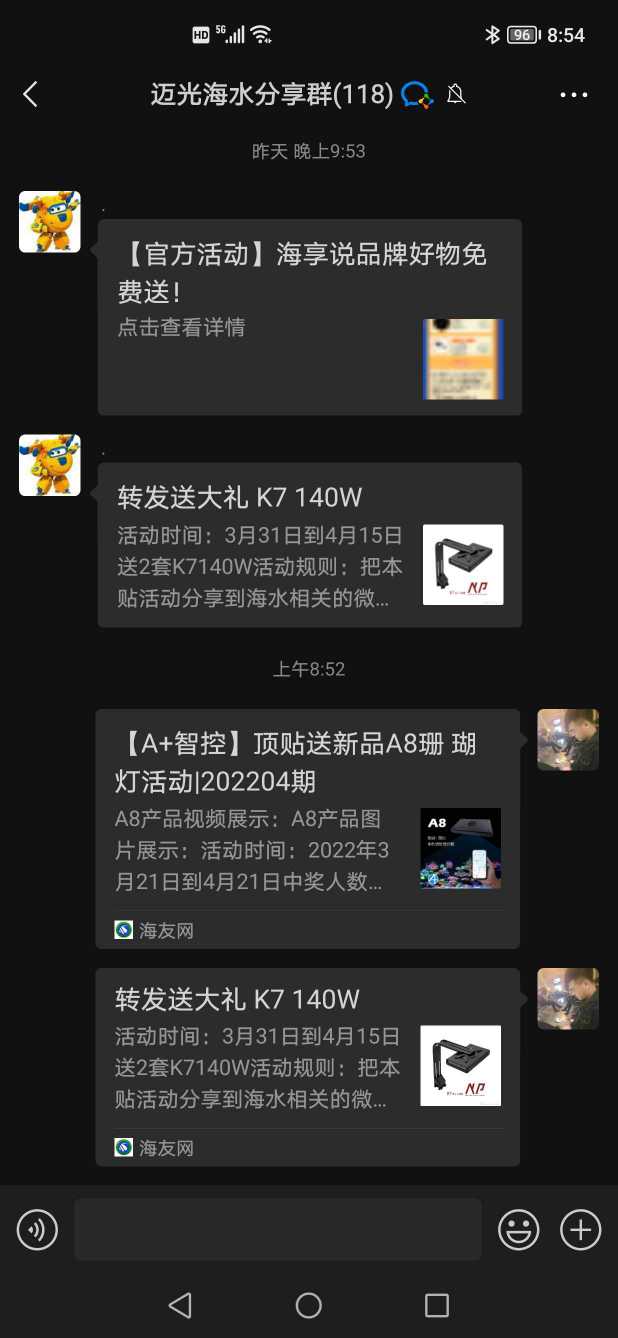The width and height of the screenshot is (618, 1338).
Task: Switch to voice message input
Action: (38, 1229)
